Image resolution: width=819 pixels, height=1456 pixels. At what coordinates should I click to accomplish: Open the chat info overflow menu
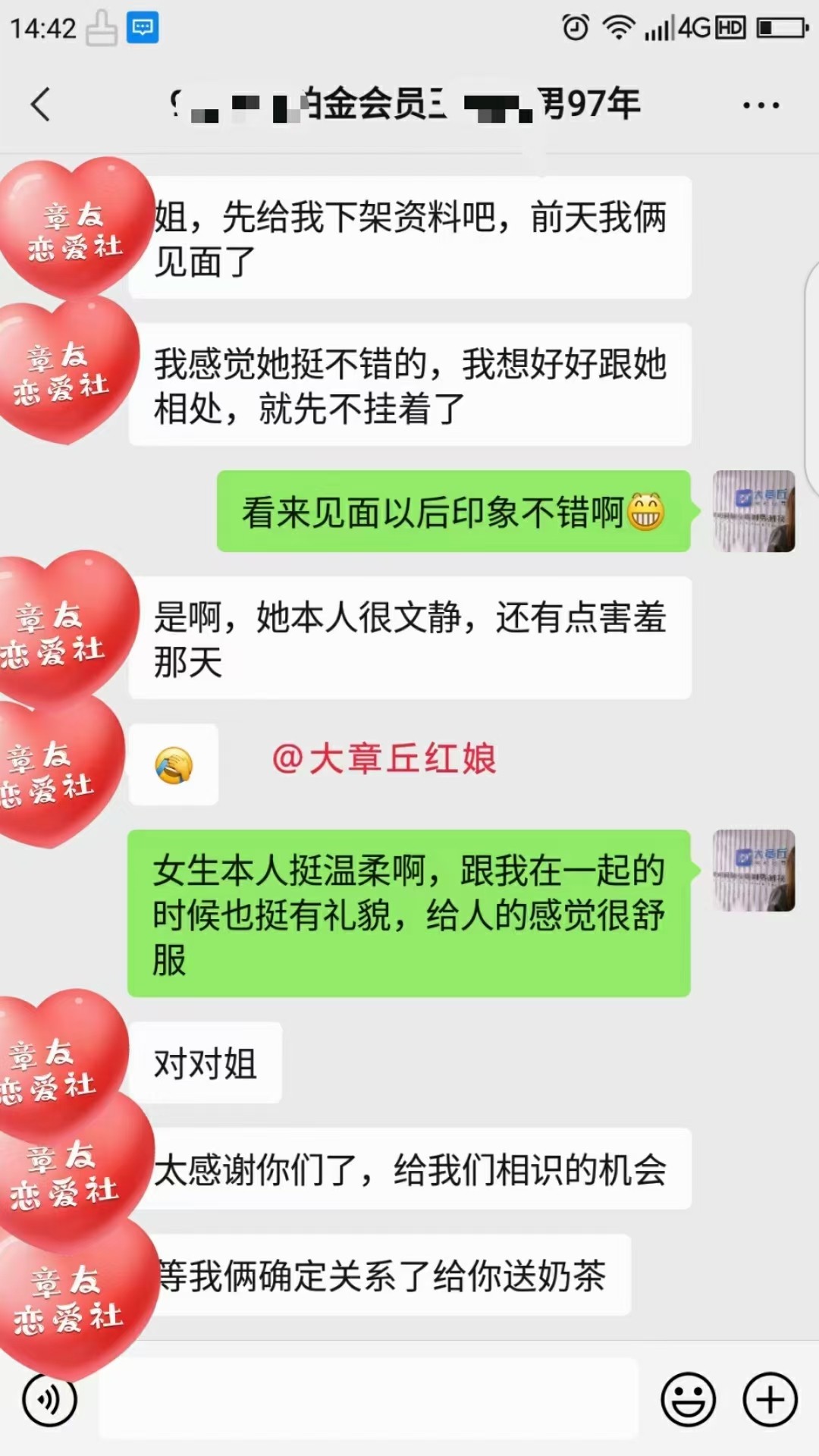coord(761,105)
